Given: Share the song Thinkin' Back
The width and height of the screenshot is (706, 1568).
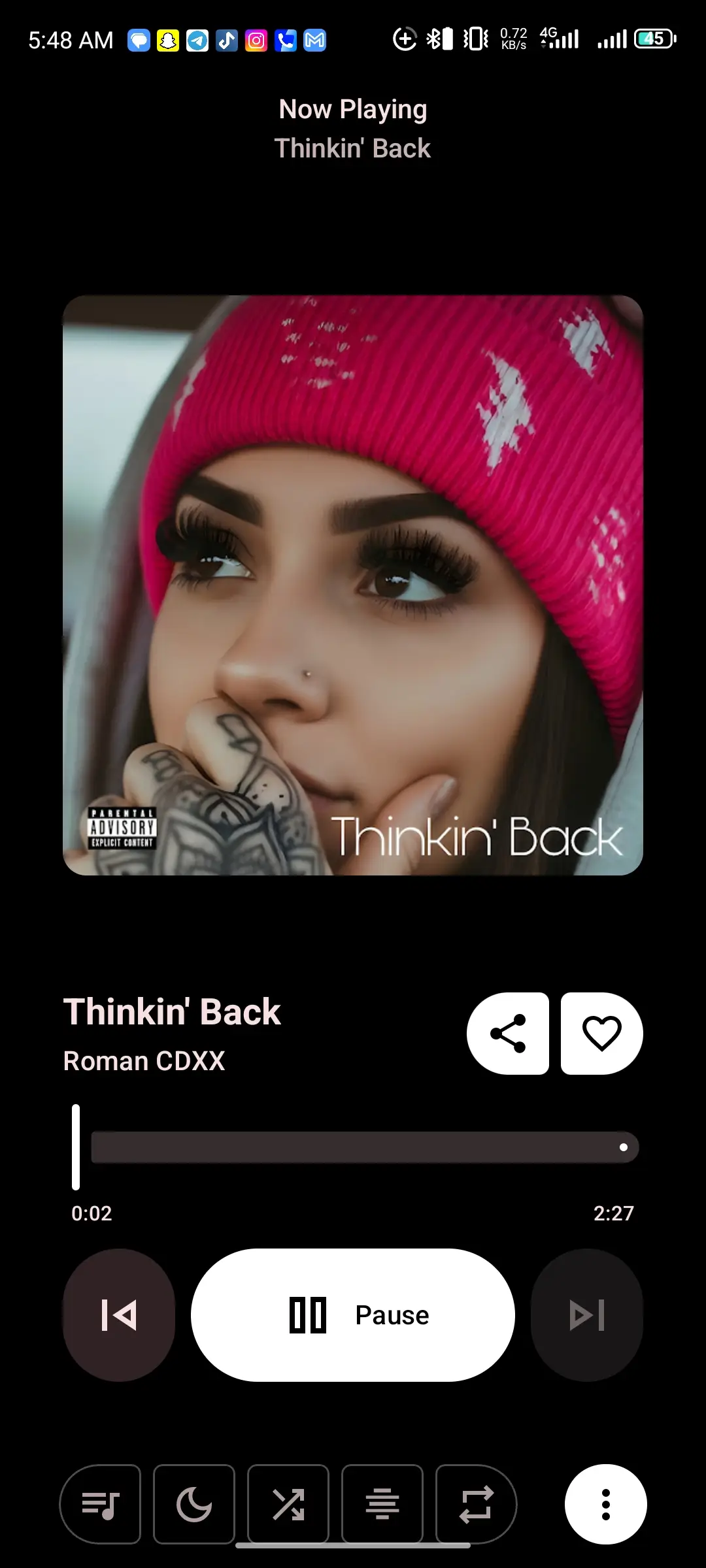Looking at the screenshot, I should coord(508,1034).
